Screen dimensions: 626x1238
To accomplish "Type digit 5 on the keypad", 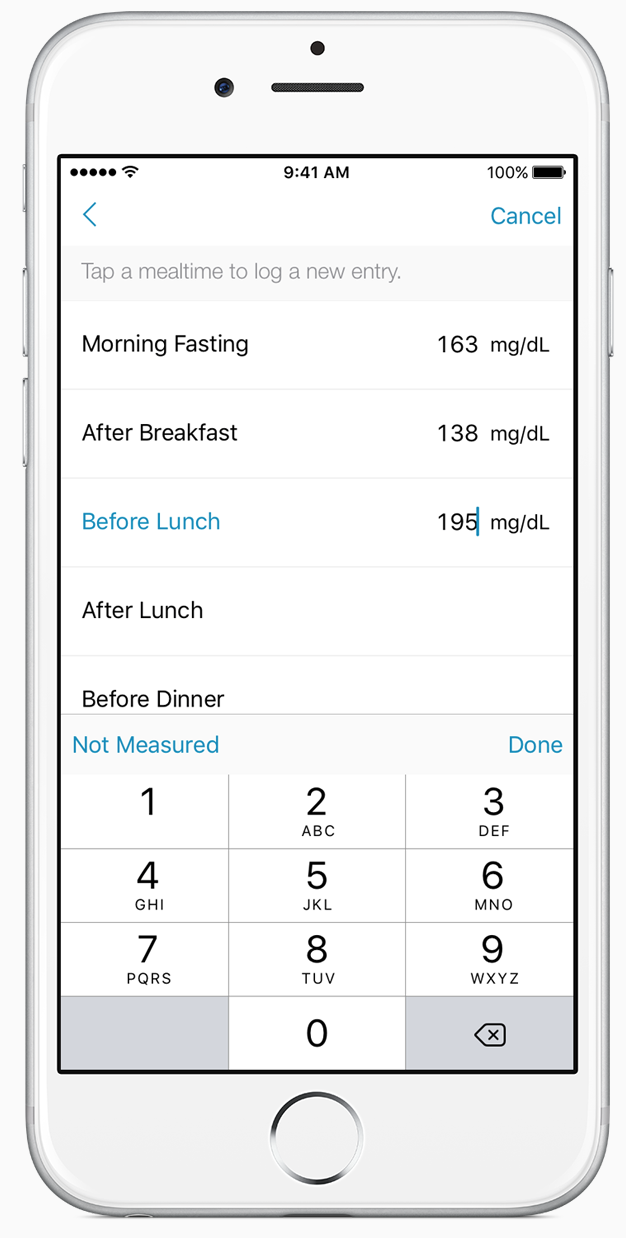I will point(317,885).
